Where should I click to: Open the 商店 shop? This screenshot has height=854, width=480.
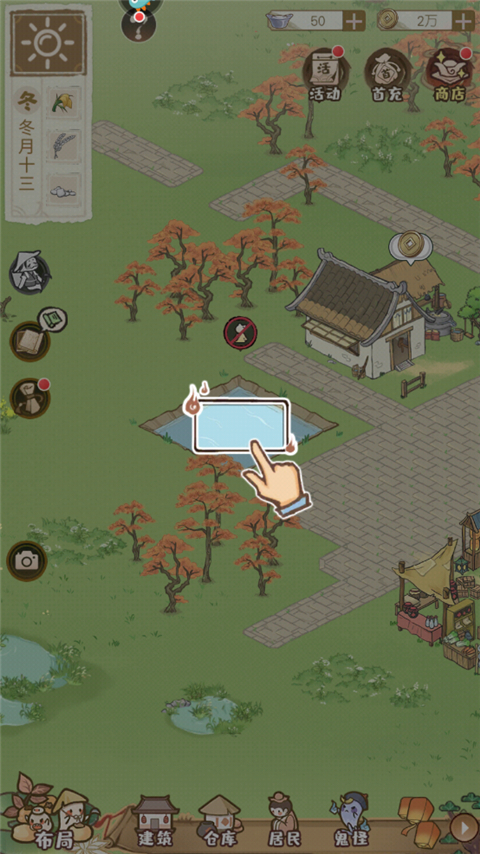point(449,75)
